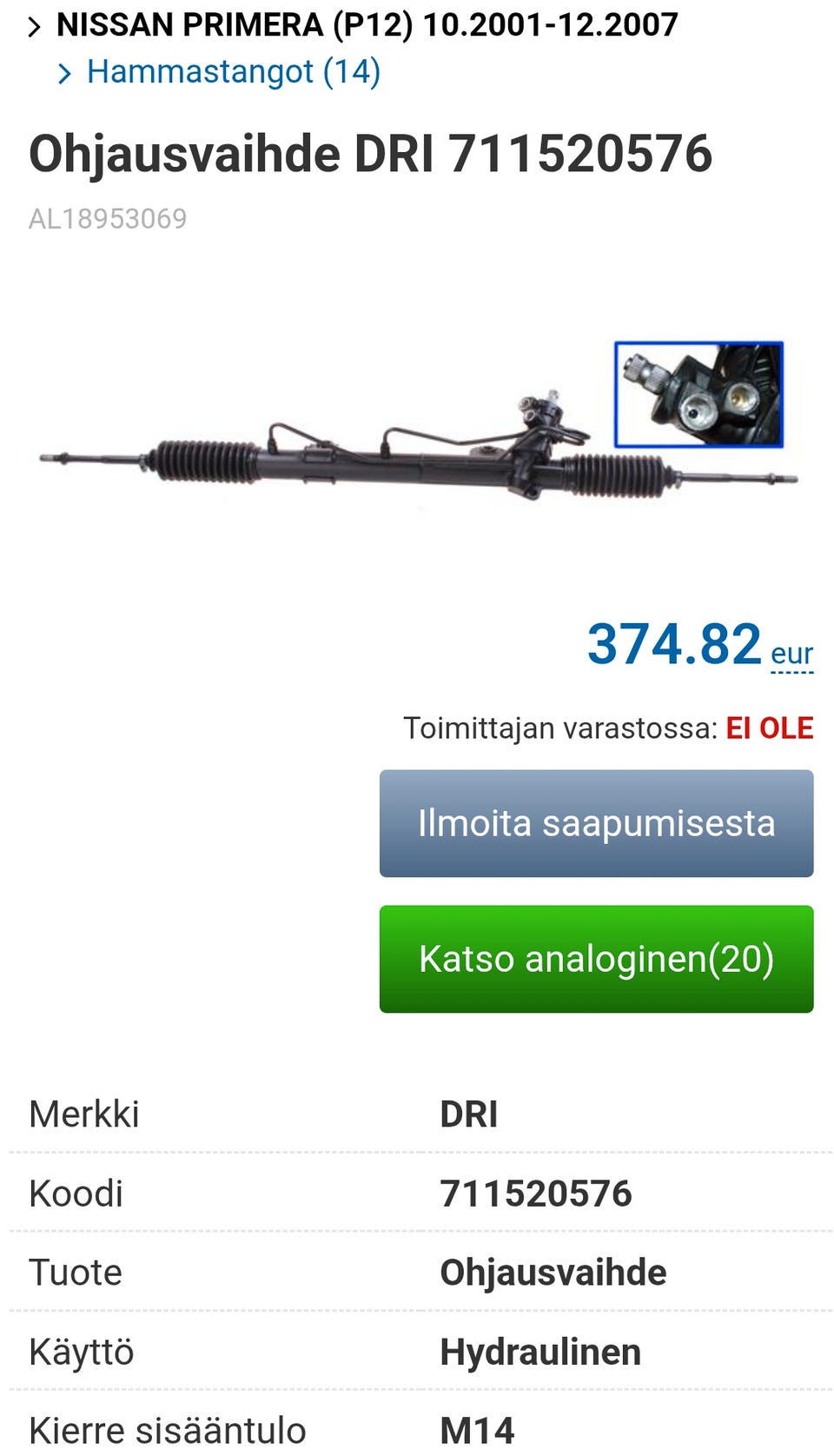Open the eur currency selector
Image resolution: width=834 pixels, height=1456 pixels.
pos(791,656)
